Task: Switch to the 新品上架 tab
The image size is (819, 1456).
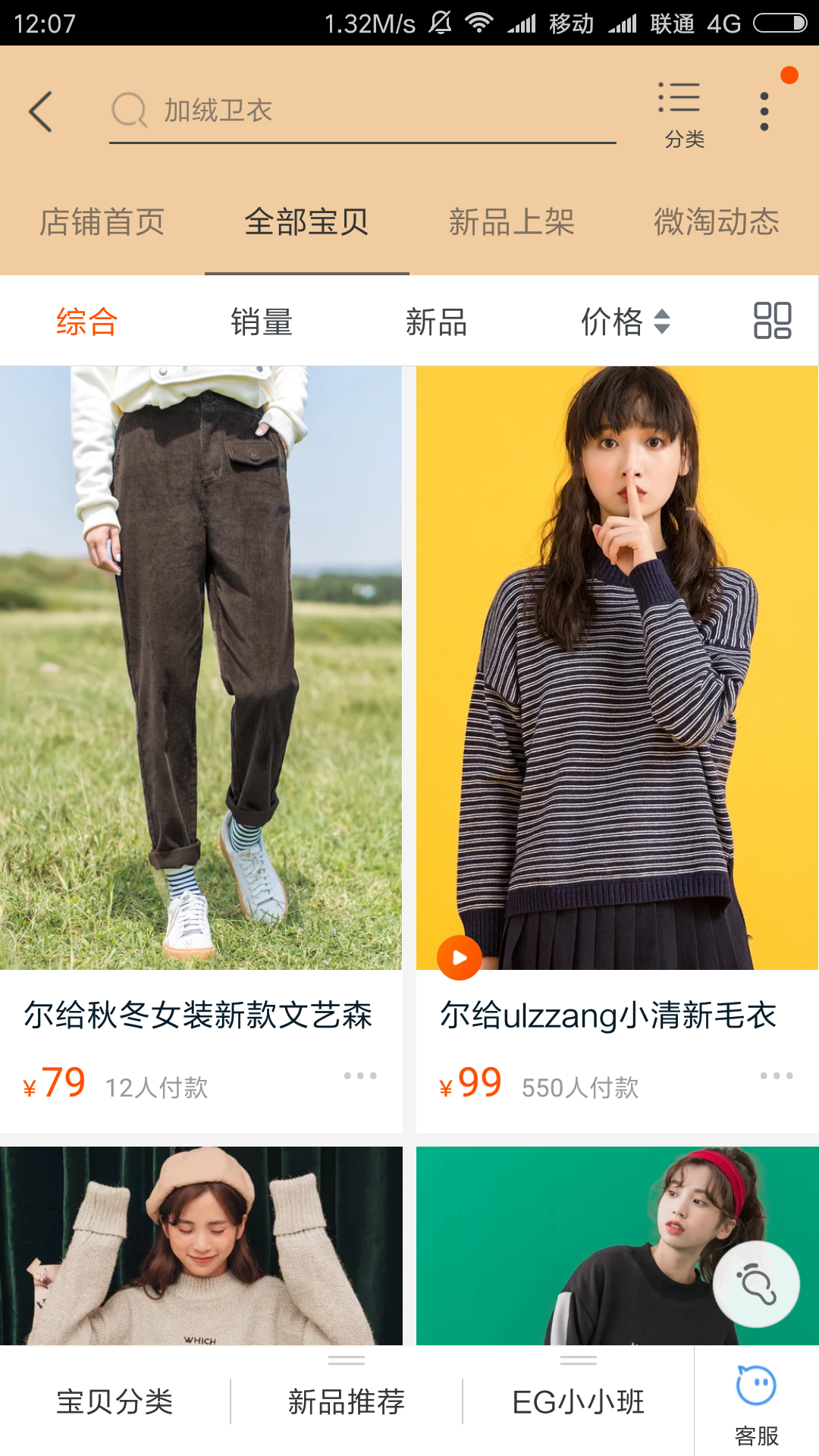Action: (x=512, y=222)
